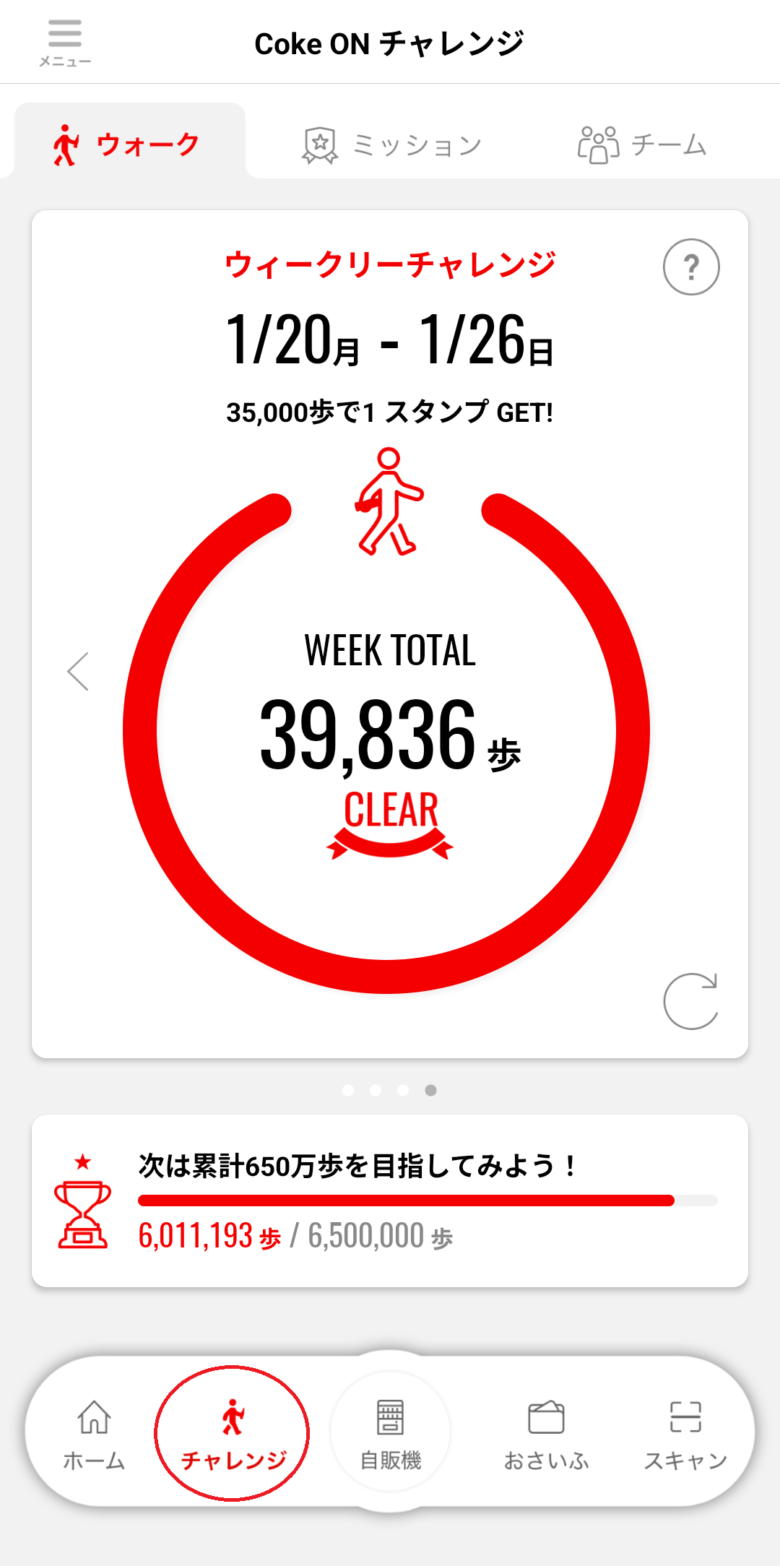Screen dimensions: 780x1566
Task: Tap the help question mark icon
Action: pos(691,267)
